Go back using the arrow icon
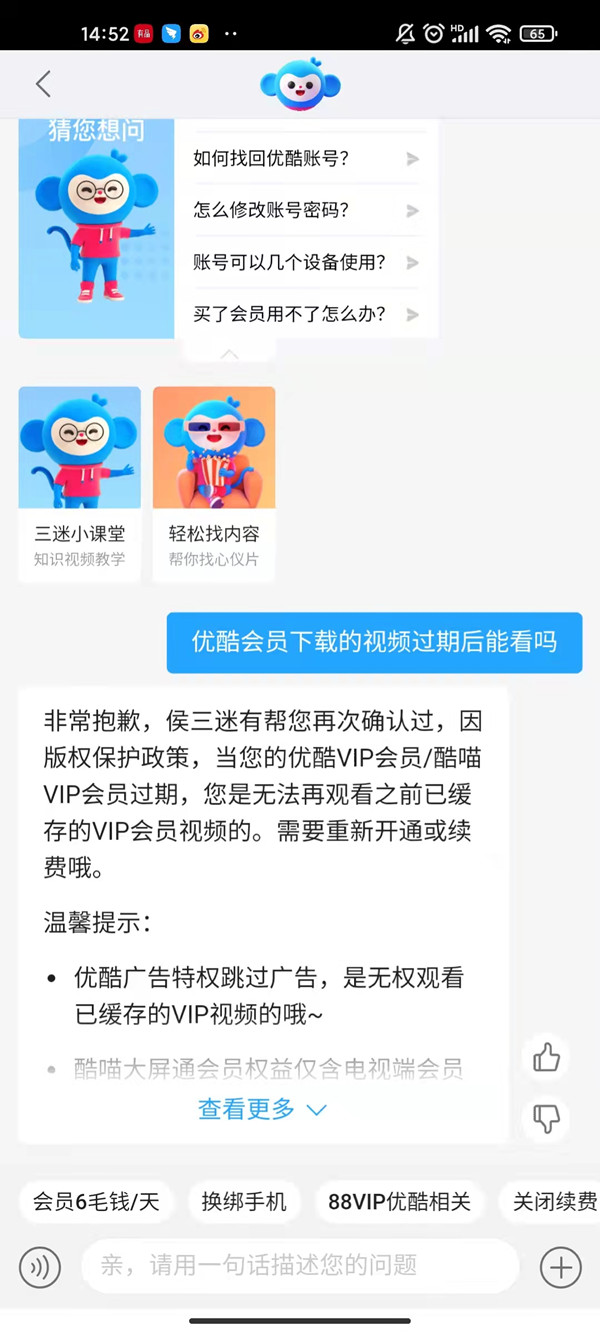 click(x=43, y=84)
